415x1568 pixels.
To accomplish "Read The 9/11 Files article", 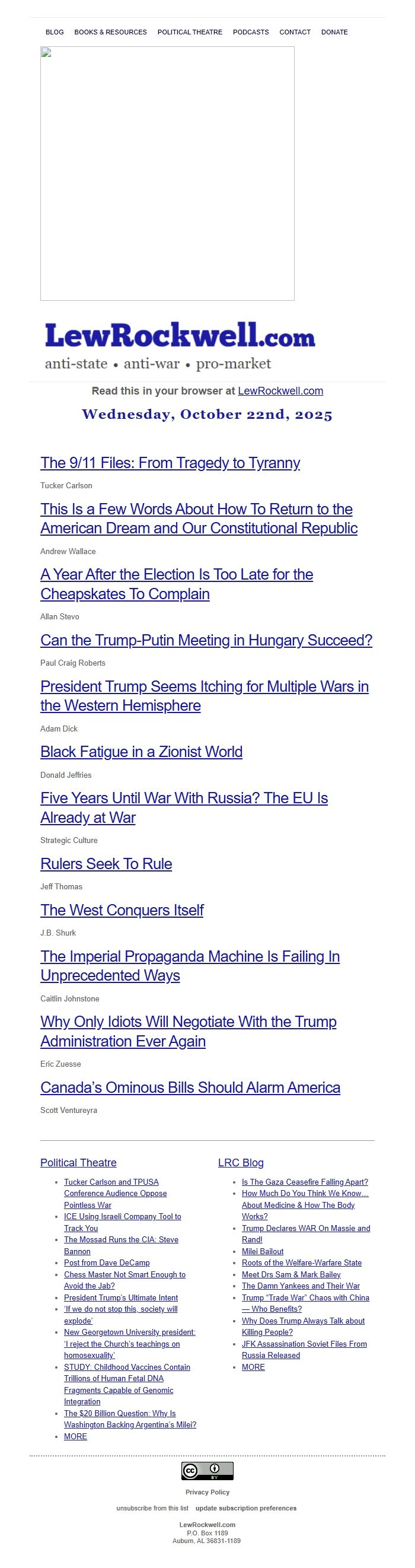I will coord(170,463).
